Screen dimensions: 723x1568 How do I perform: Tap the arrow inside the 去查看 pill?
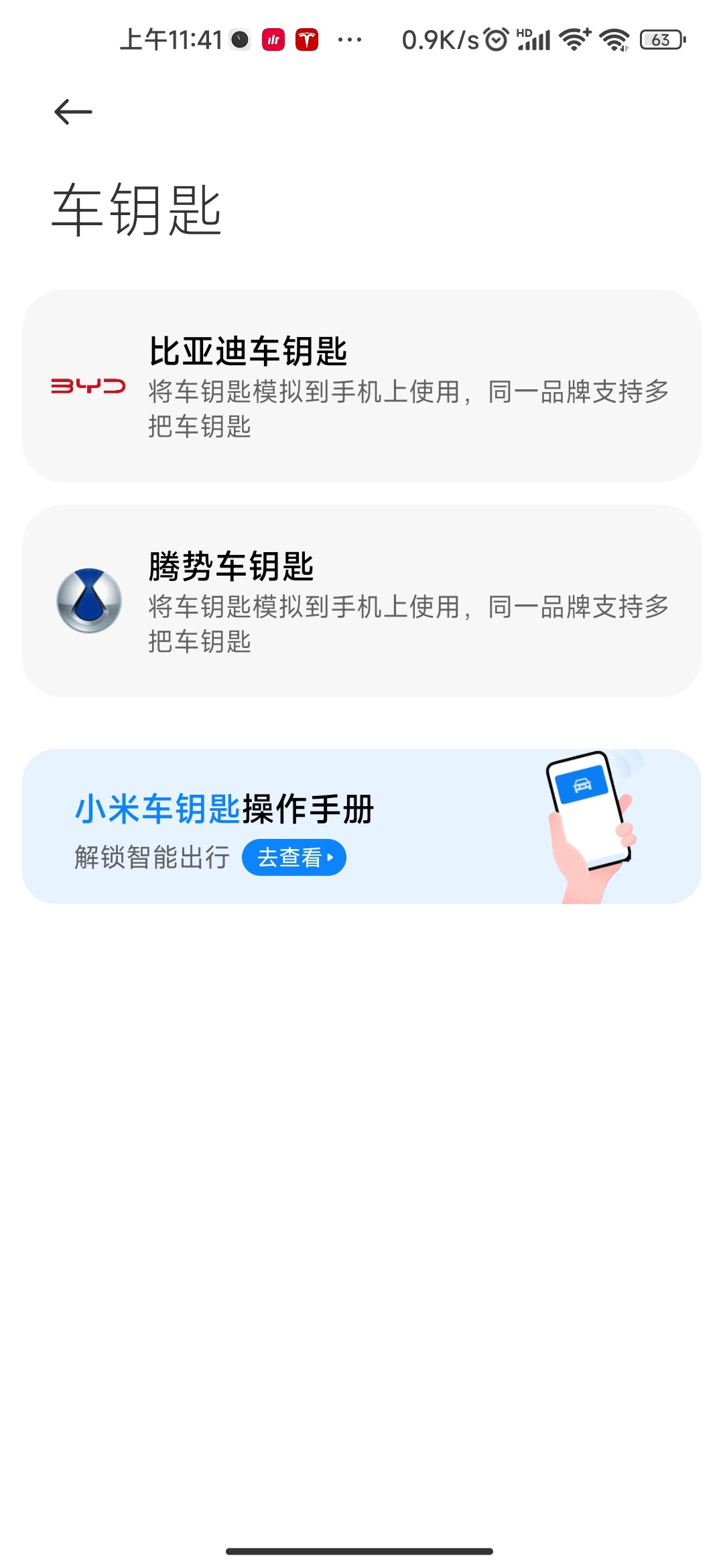[329, 858]
